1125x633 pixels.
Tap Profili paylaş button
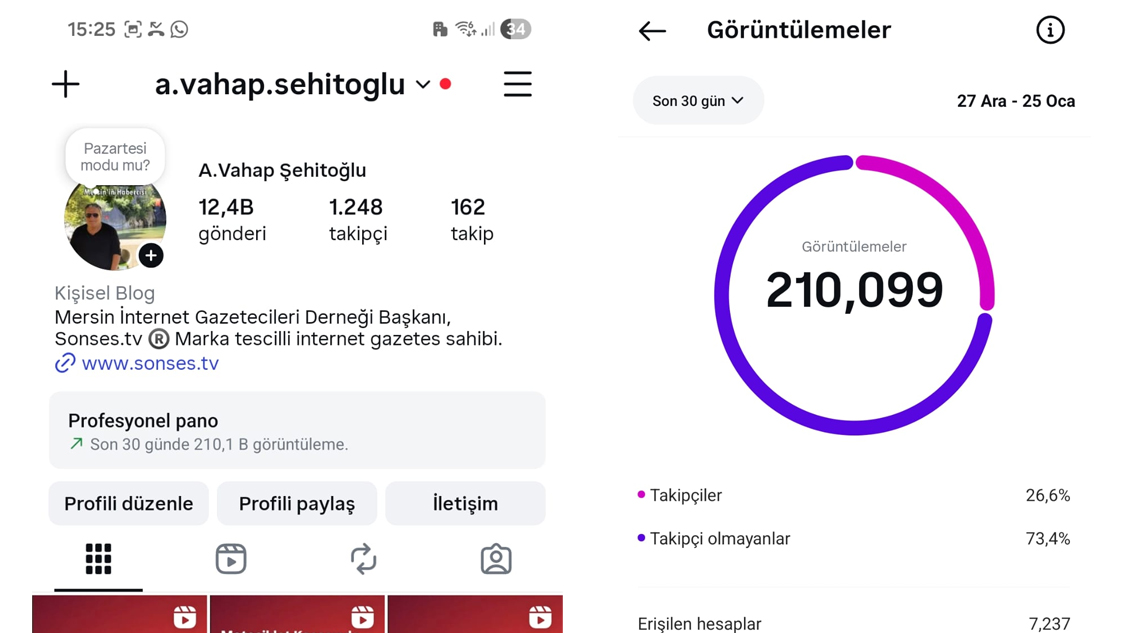coord(297,504)
